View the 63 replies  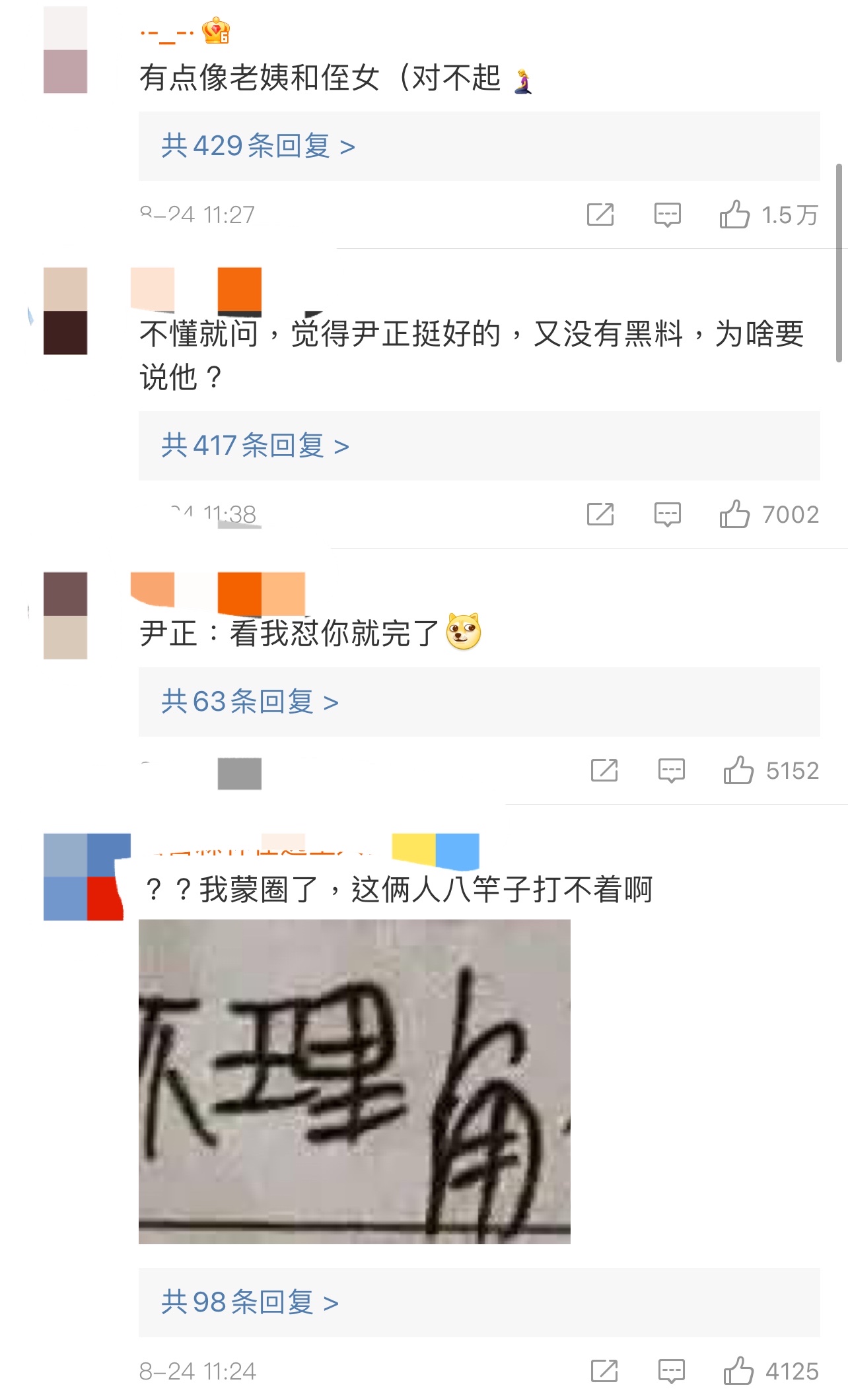(x=250, y=702)
